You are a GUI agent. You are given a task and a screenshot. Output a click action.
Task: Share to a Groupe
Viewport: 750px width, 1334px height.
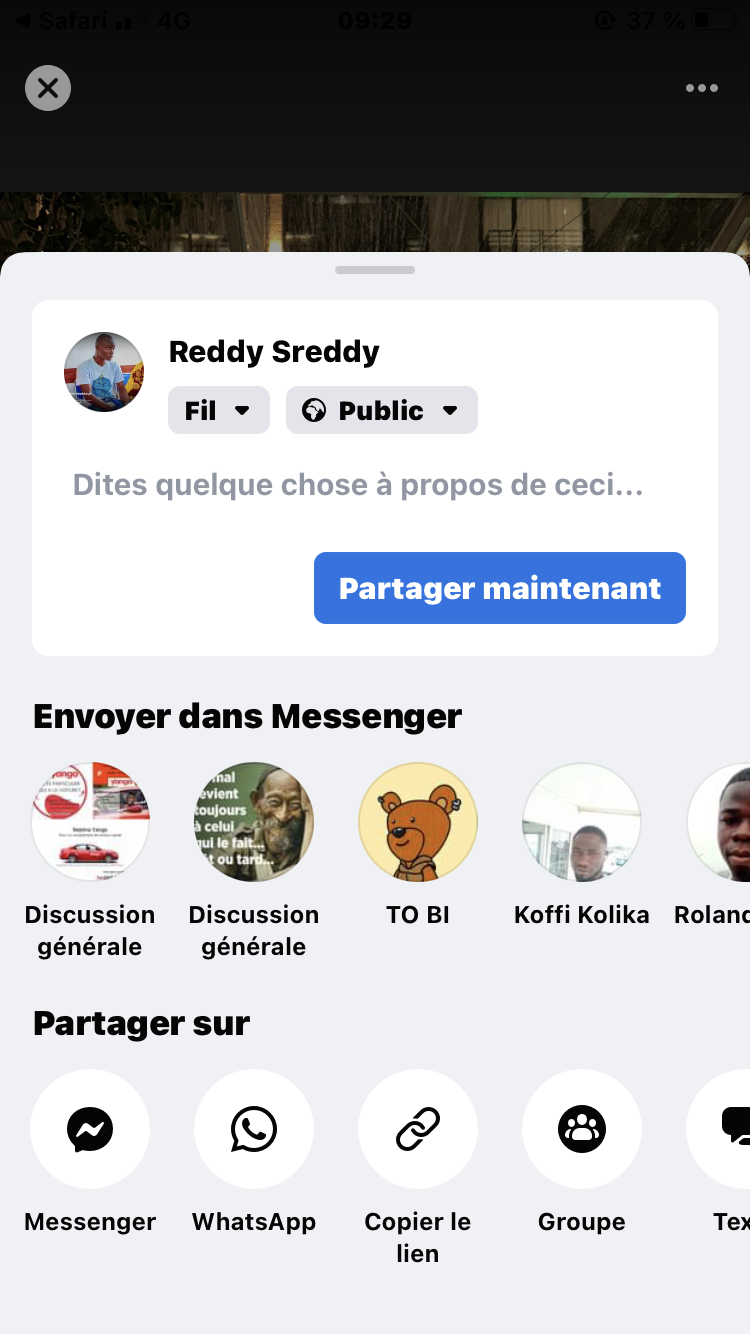[x=582, y=1130]
